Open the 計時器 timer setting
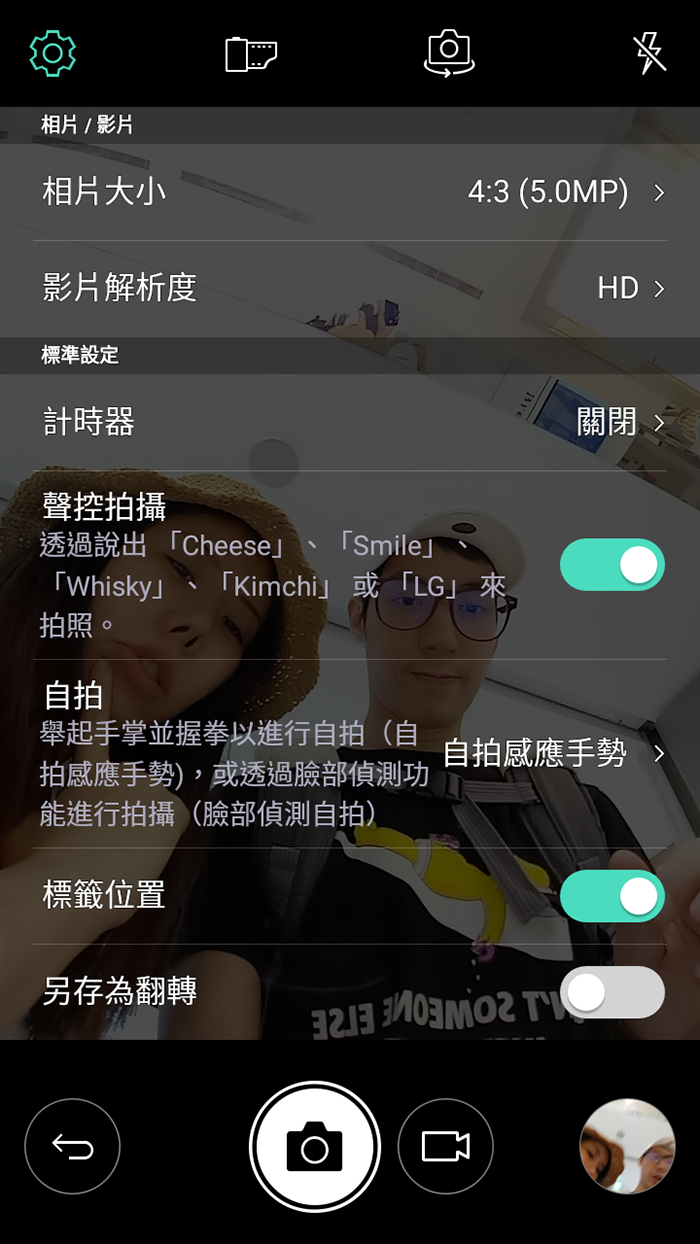Image resolution: width=700 pixels, height=1244 pixels. [x=350, y=423]
